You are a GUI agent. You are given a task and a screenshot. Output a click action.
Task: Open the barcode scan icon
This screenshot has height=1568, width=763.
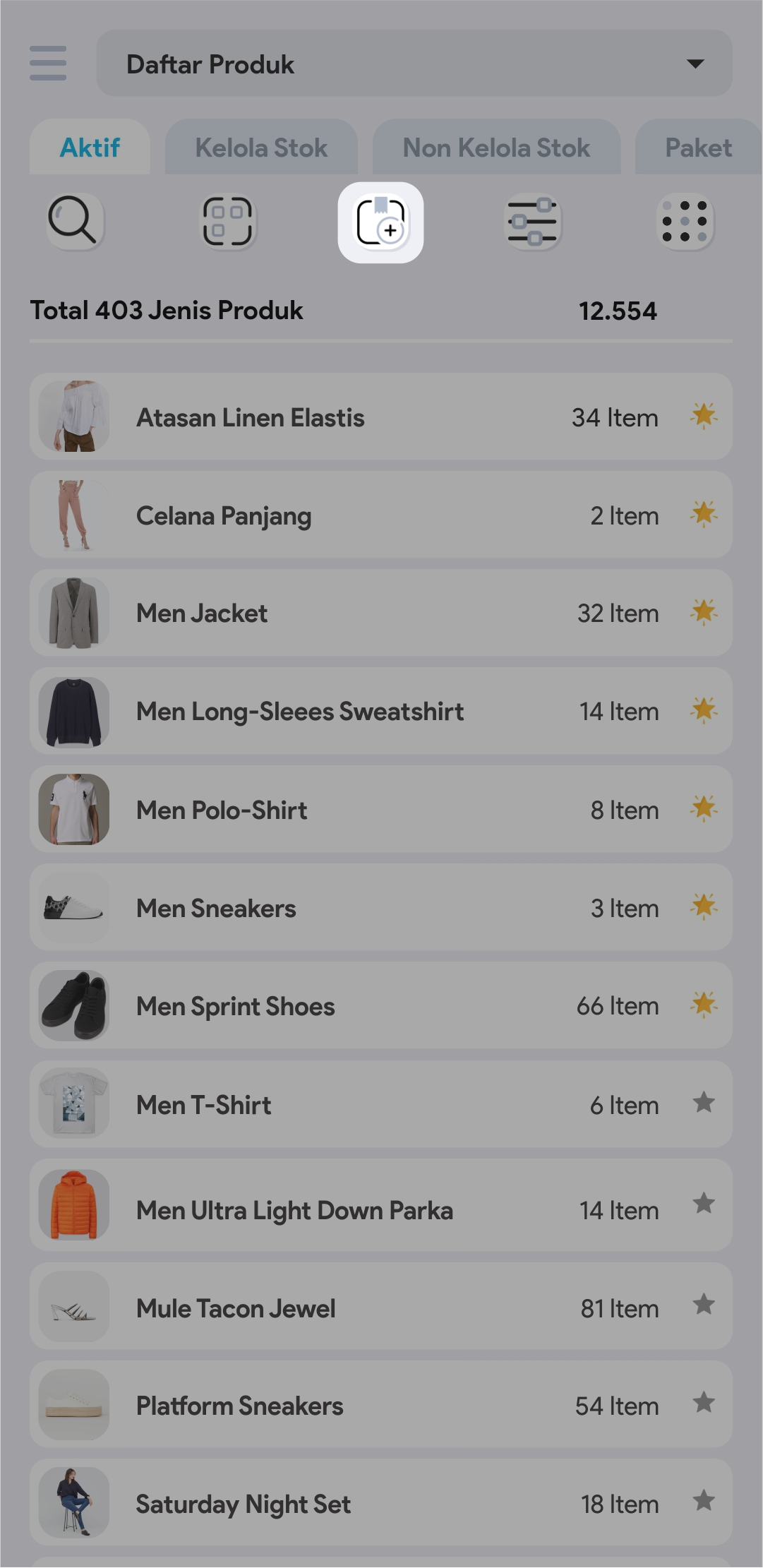[227, 222]
